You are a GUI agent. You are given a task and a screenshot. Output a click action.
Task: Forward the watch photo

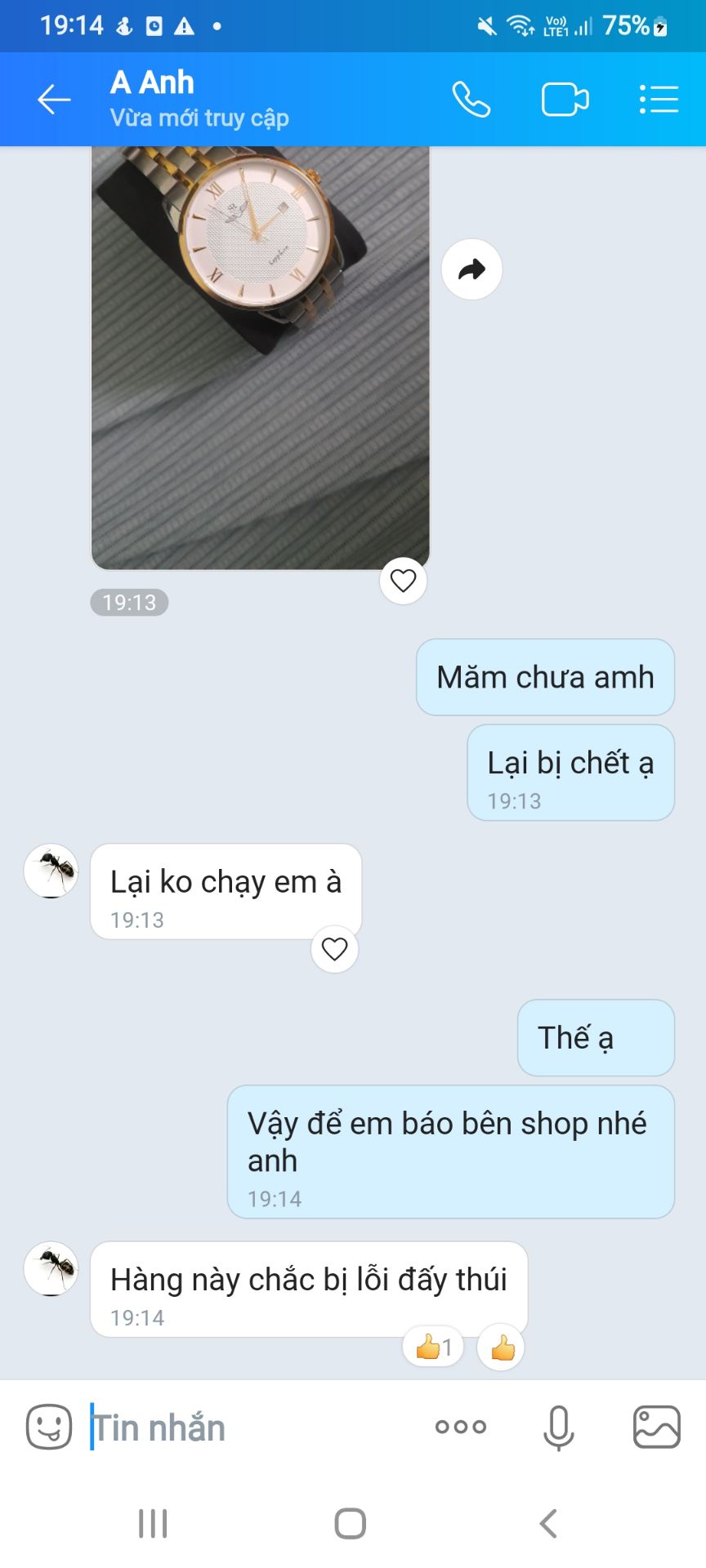point(471,269)
